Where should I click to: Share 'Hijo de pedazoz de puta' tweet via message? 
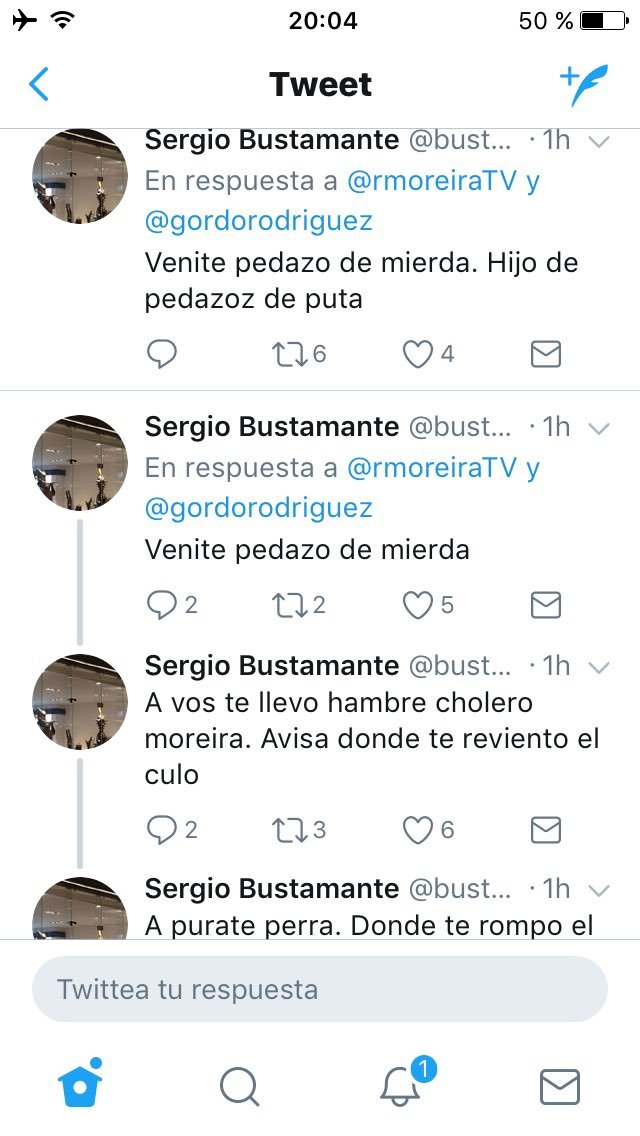point(545,354)
